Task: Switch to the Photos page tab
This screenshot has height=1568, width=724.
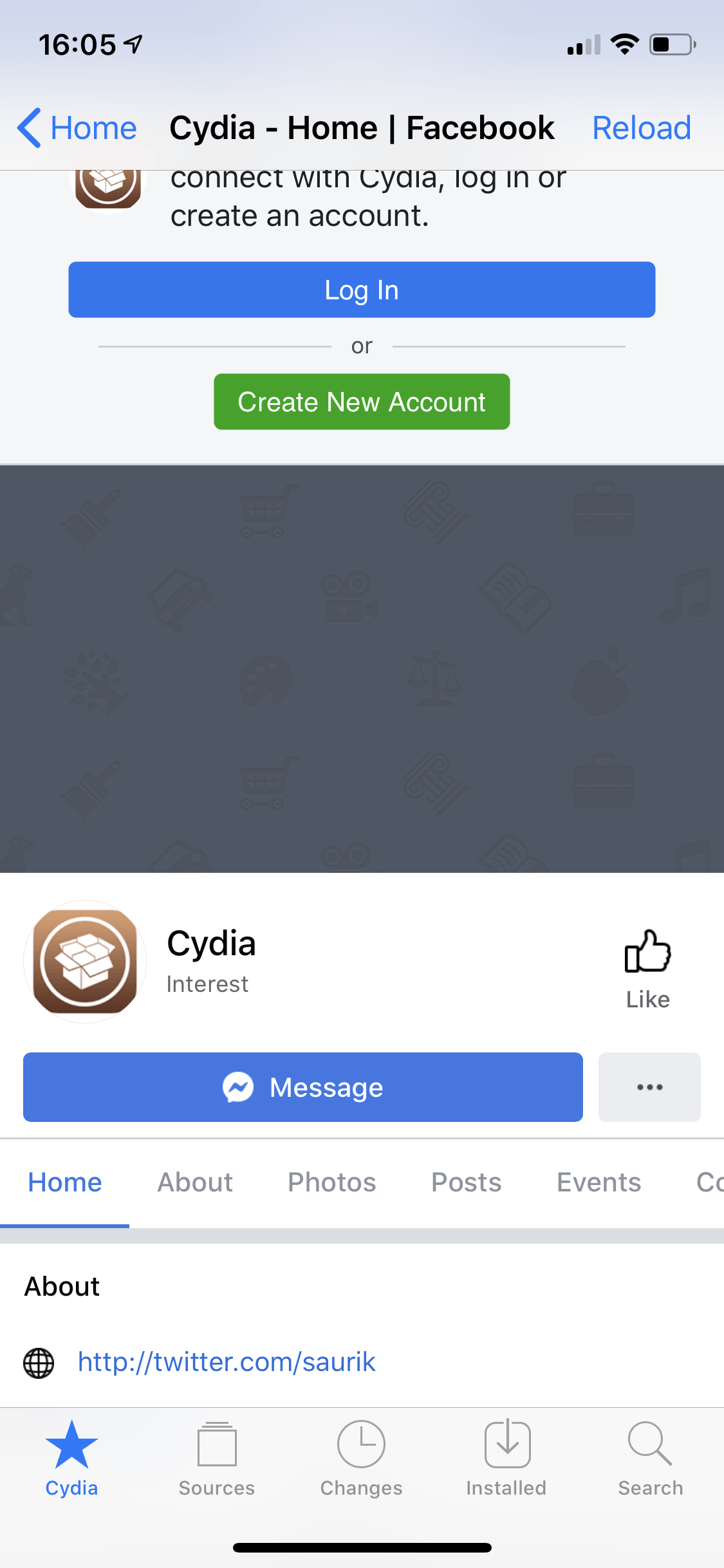Action: [x=331, y=1182]
